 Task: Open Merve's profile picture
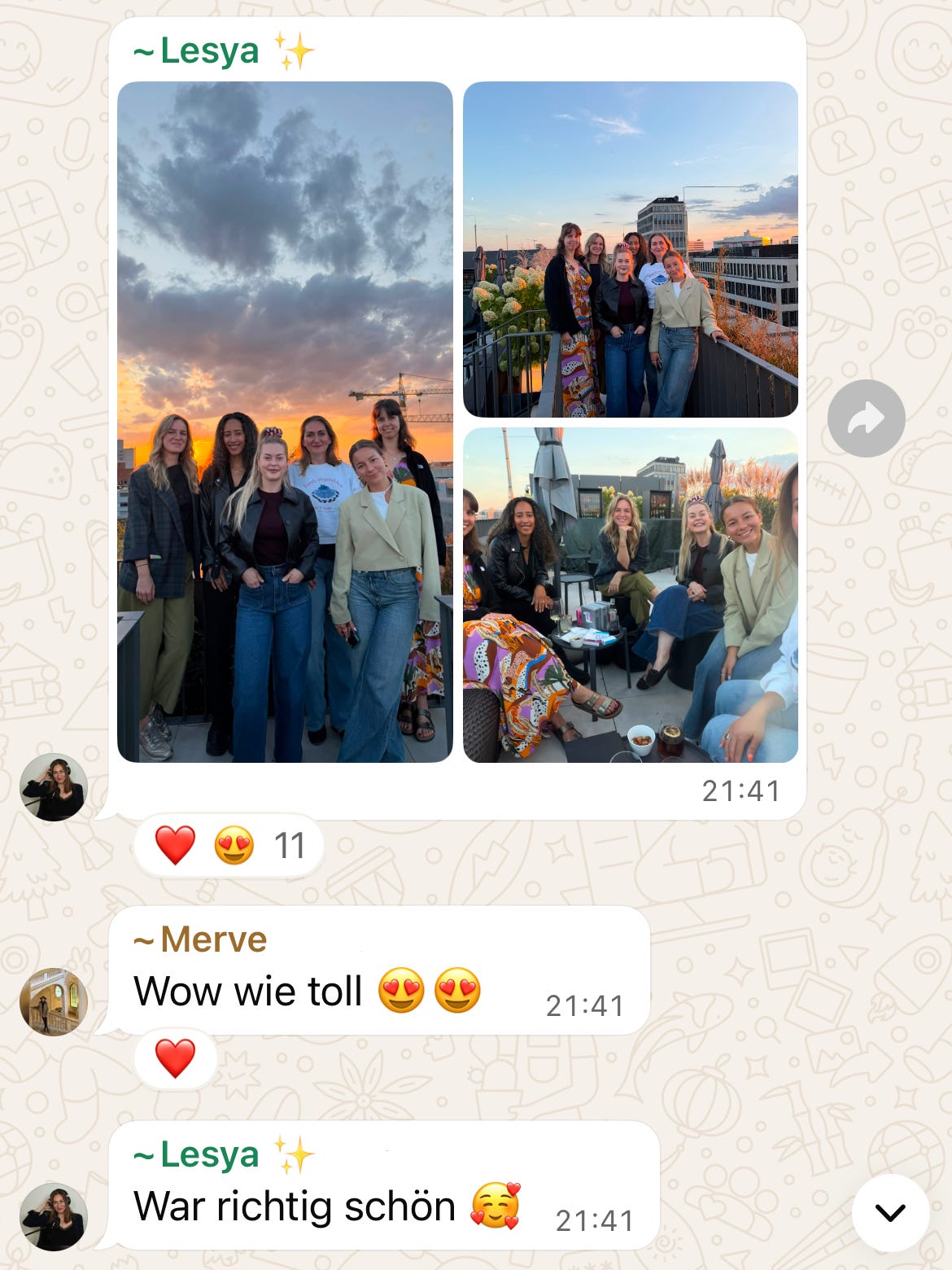[x=54, y=1001]
